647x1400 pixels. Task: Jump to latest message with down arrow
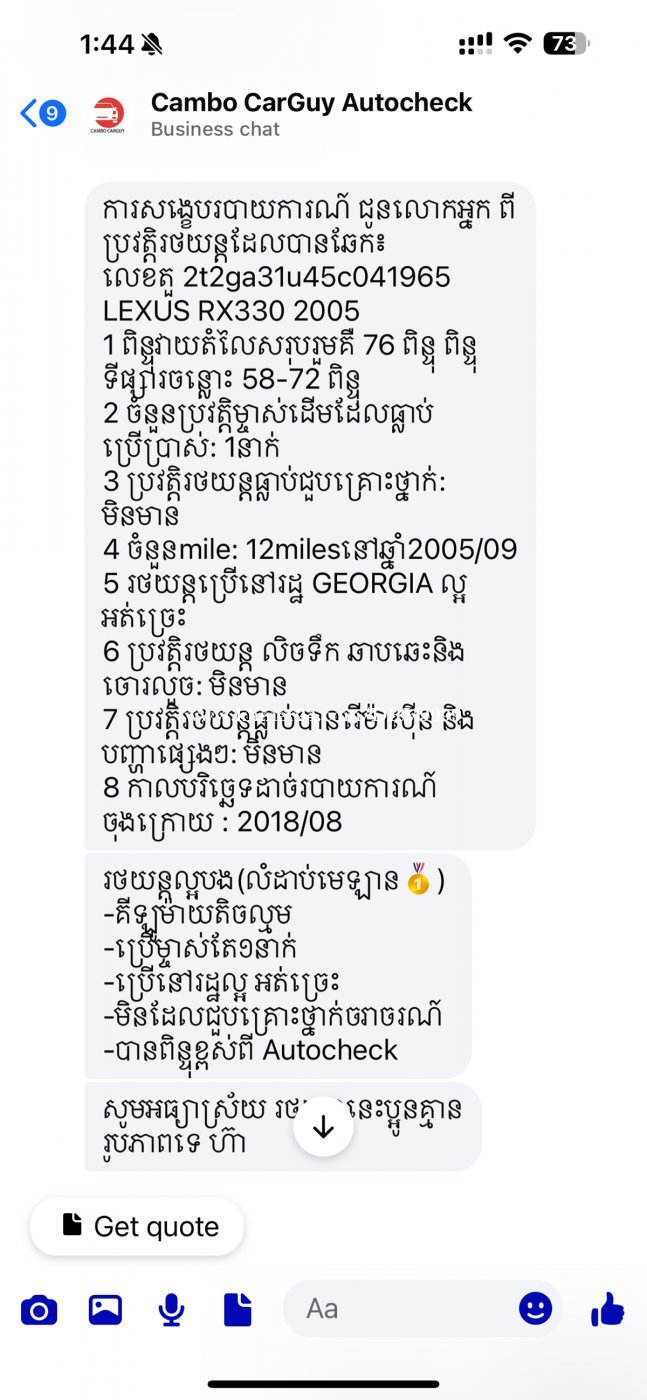click(323, 1126)
